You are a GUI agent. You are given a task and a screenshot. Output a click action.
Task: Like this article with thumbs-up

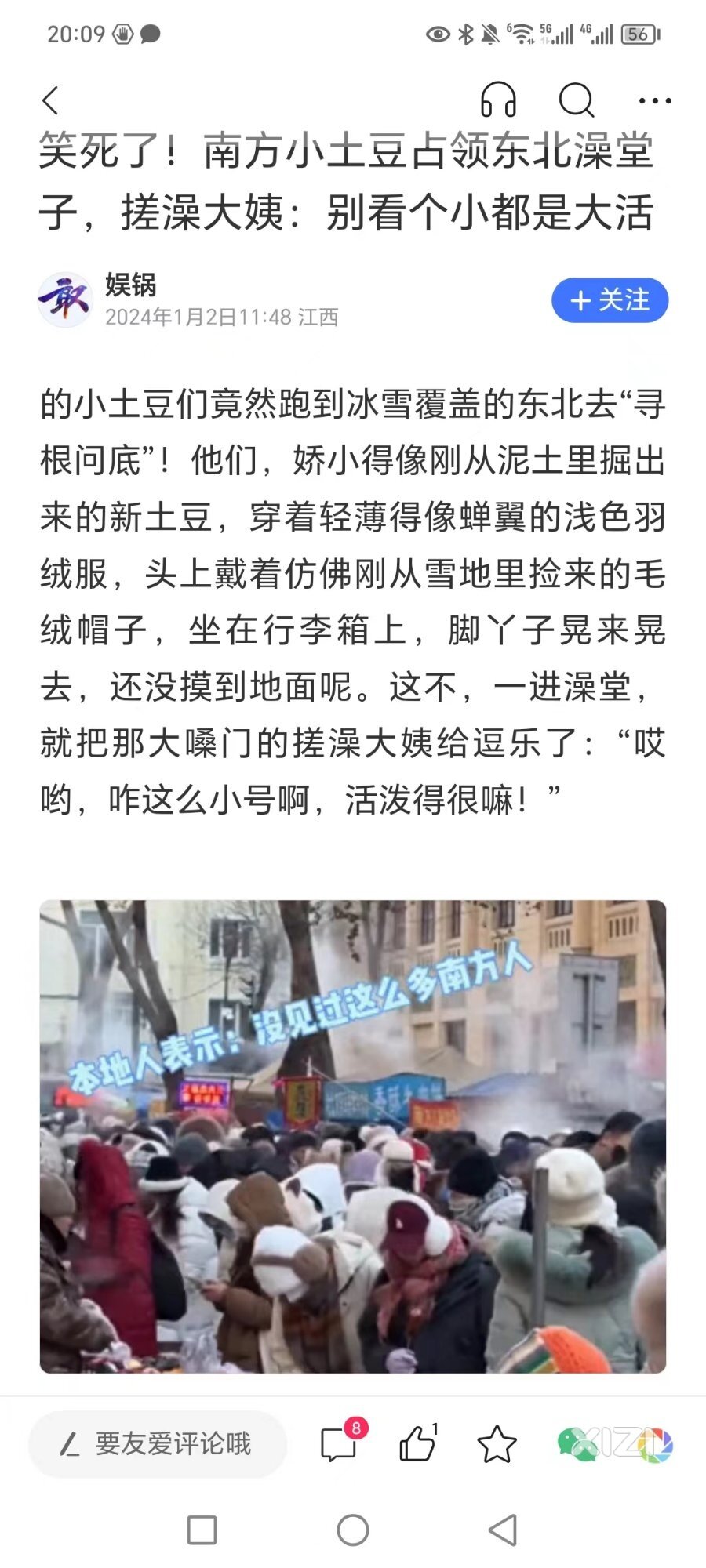coord(417,1443)
